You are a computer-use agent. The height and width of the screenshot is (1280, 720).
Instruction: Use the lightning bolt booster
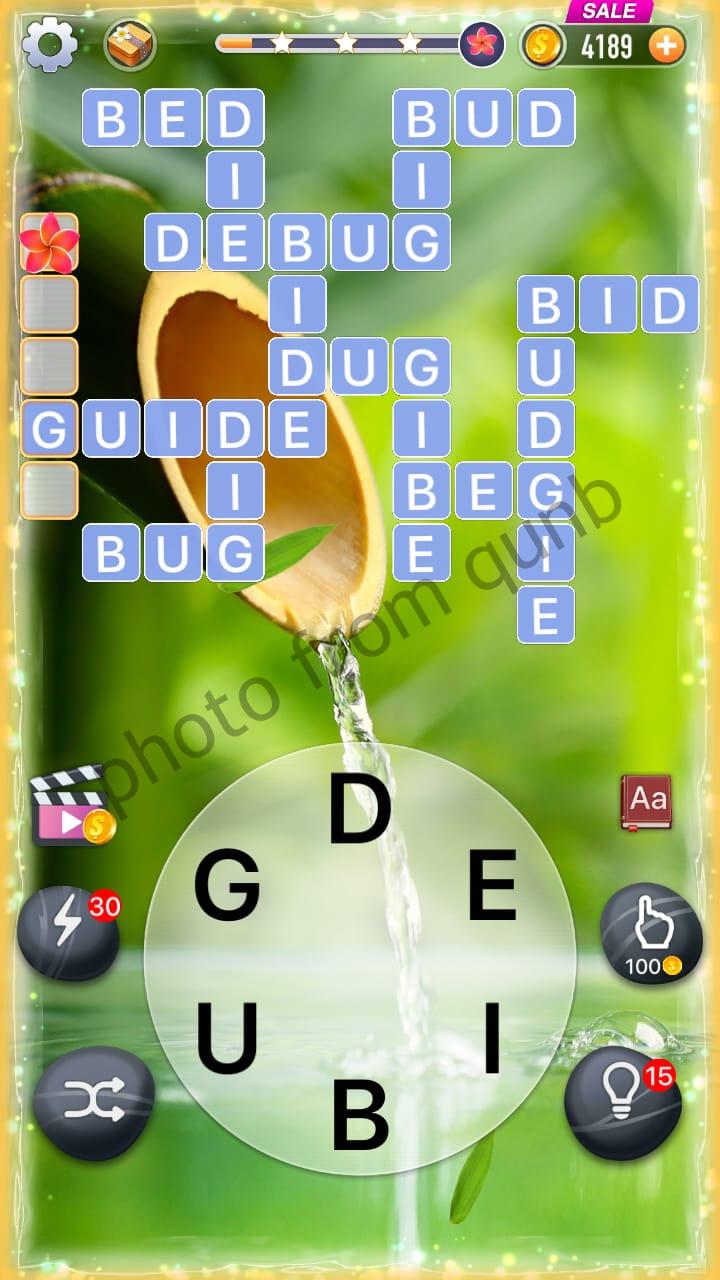click(x=68, y=931)
